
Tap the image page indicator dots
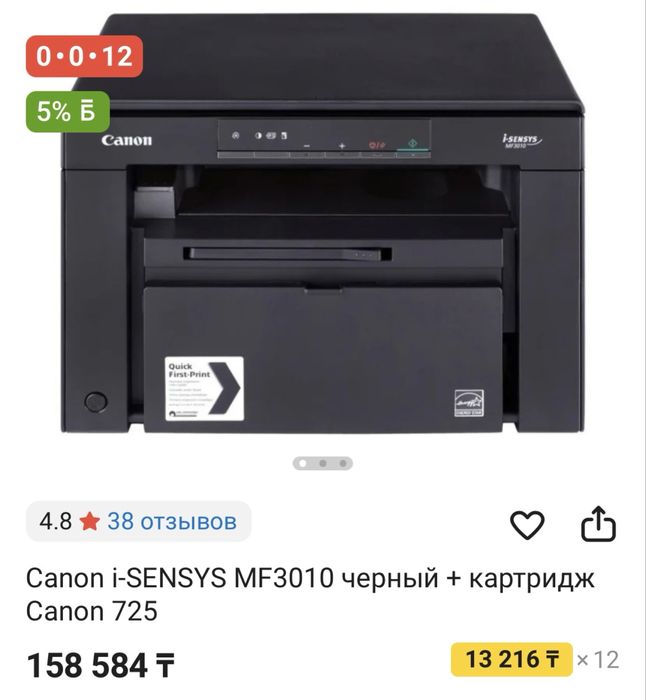[322, 463]
